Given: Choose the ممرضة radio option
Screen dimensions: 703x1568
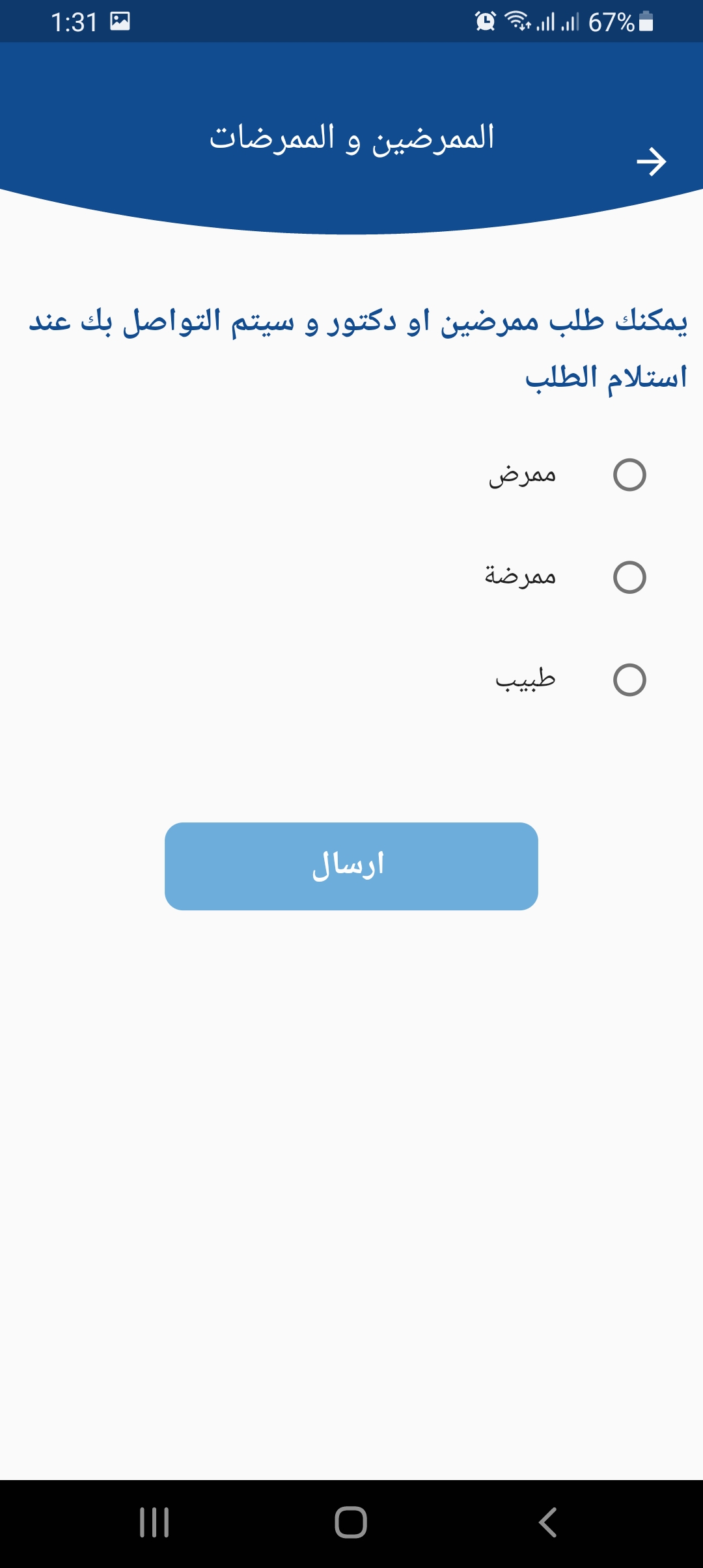Looking at the screenshot, I should click(x=629, y=578).
